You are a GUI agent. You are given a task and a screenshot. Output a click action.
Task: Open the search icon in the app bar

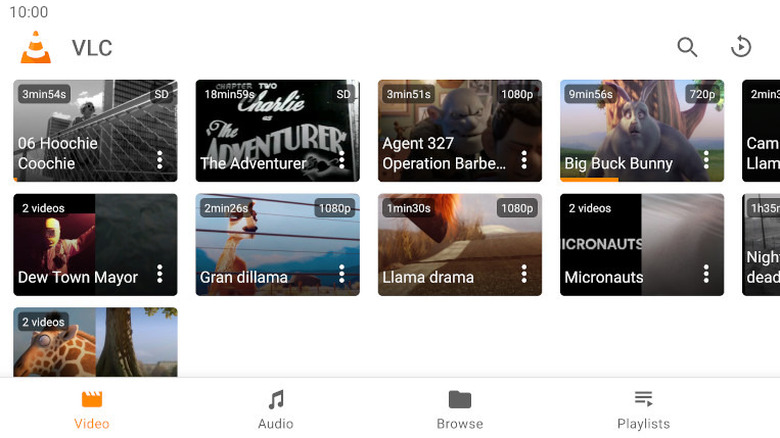687,47
